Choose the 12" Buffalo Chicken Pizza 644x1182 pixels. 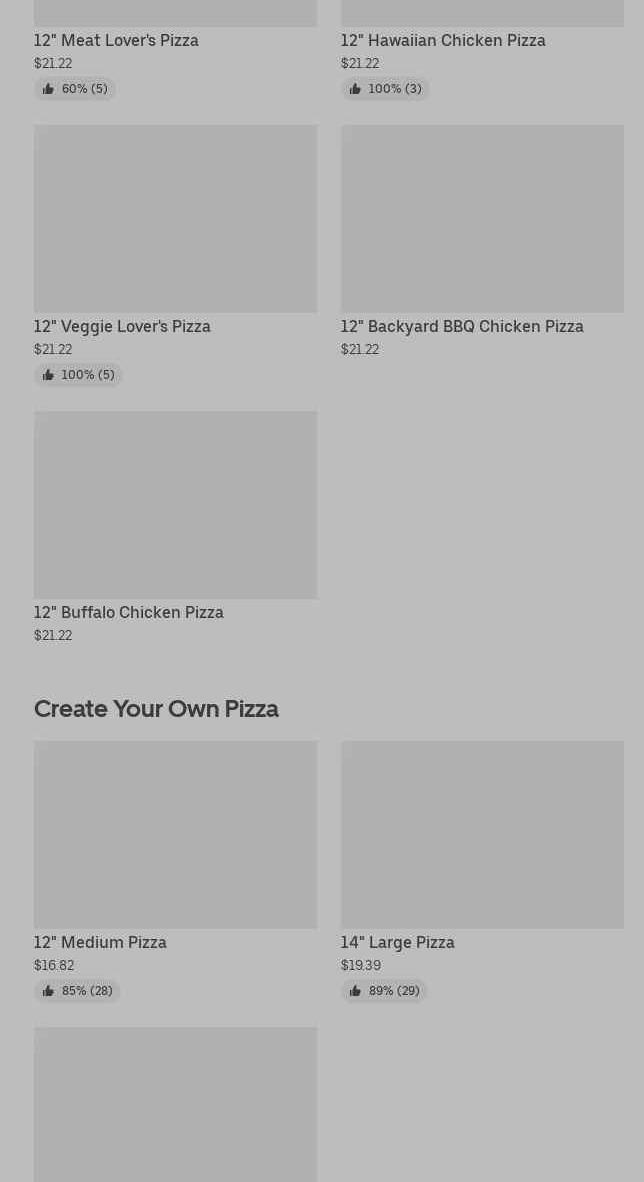pos(129,612)
